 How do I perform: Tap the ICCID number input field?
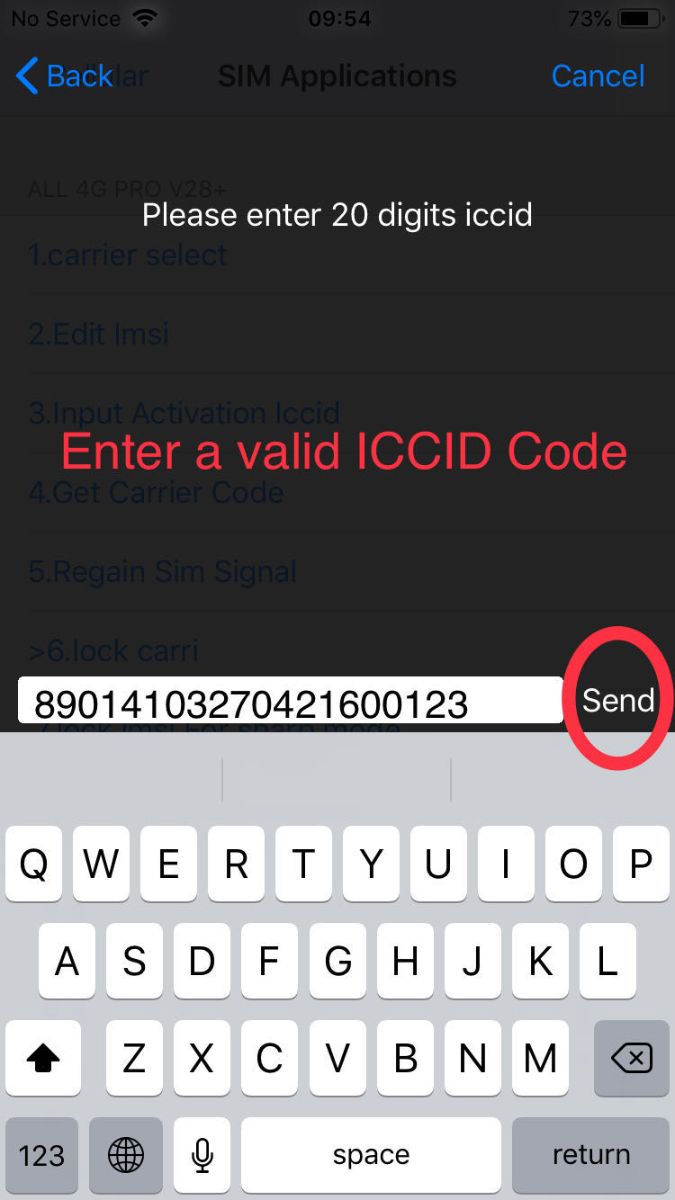point(290,700)
